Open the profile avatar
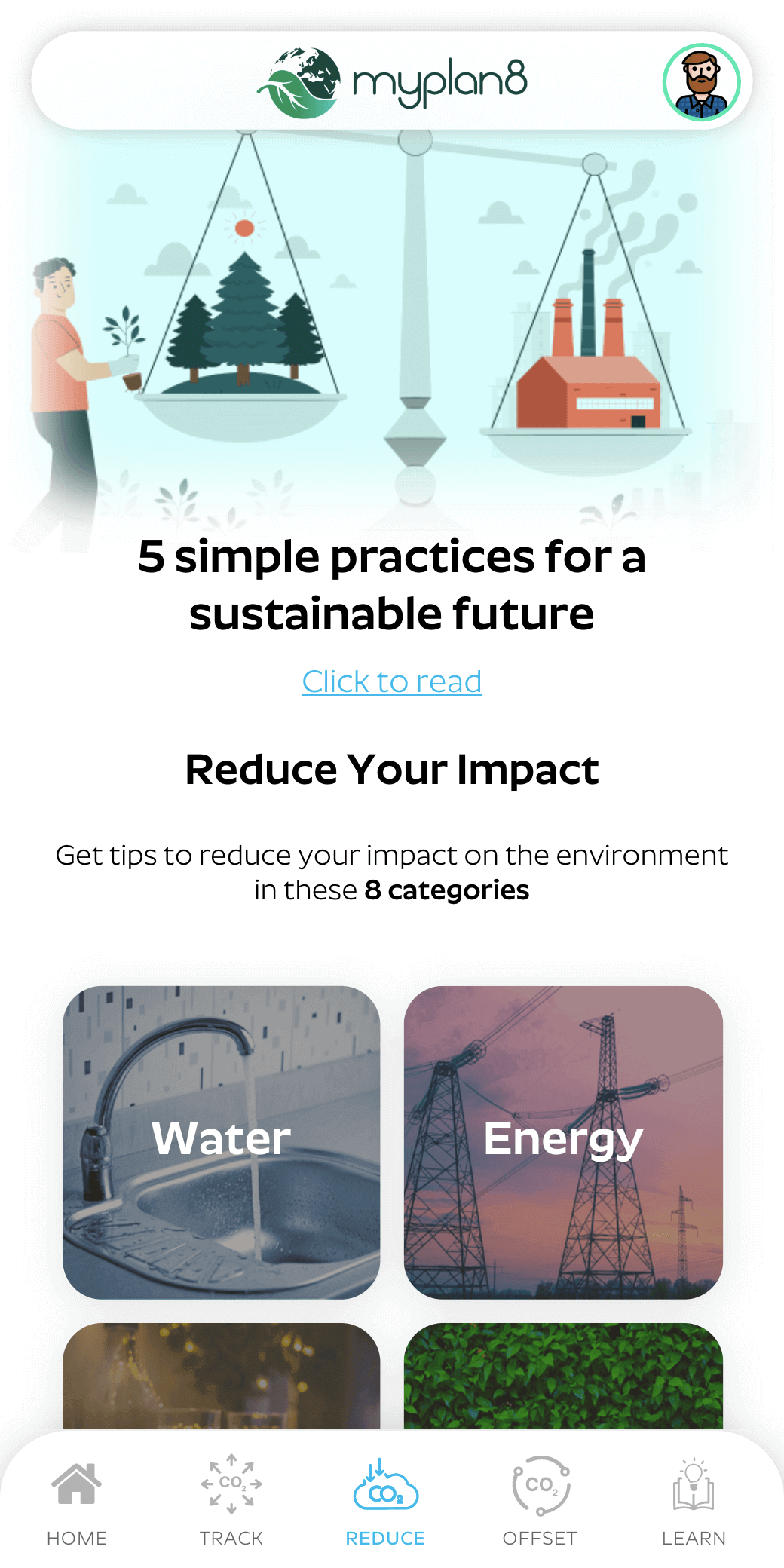Image resolution: width=784 pixels, height=1568 pixels. tap(701, 82)
